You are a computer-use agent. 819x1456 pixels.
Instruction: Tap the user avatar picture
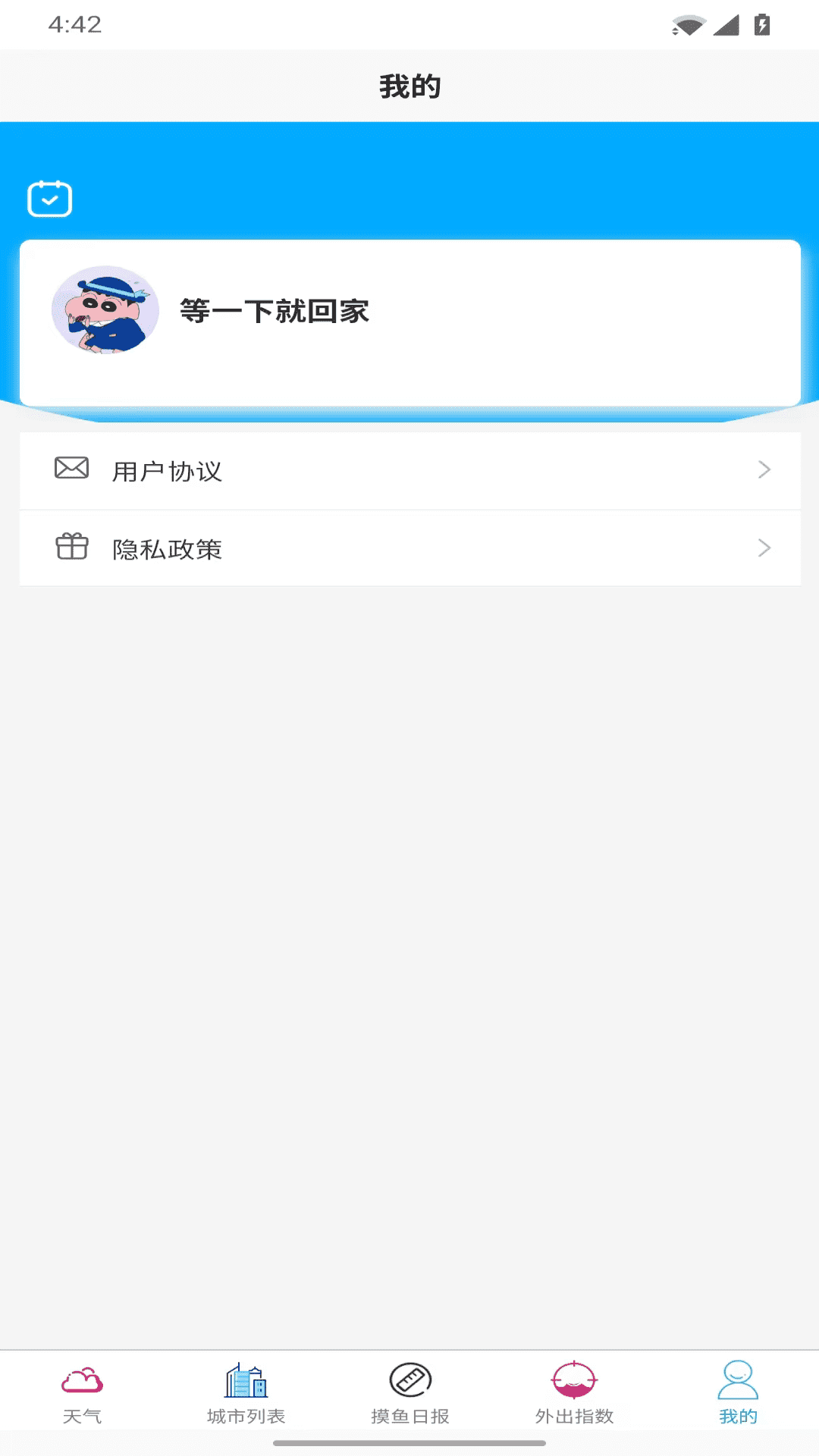click(x=105, y=311)
